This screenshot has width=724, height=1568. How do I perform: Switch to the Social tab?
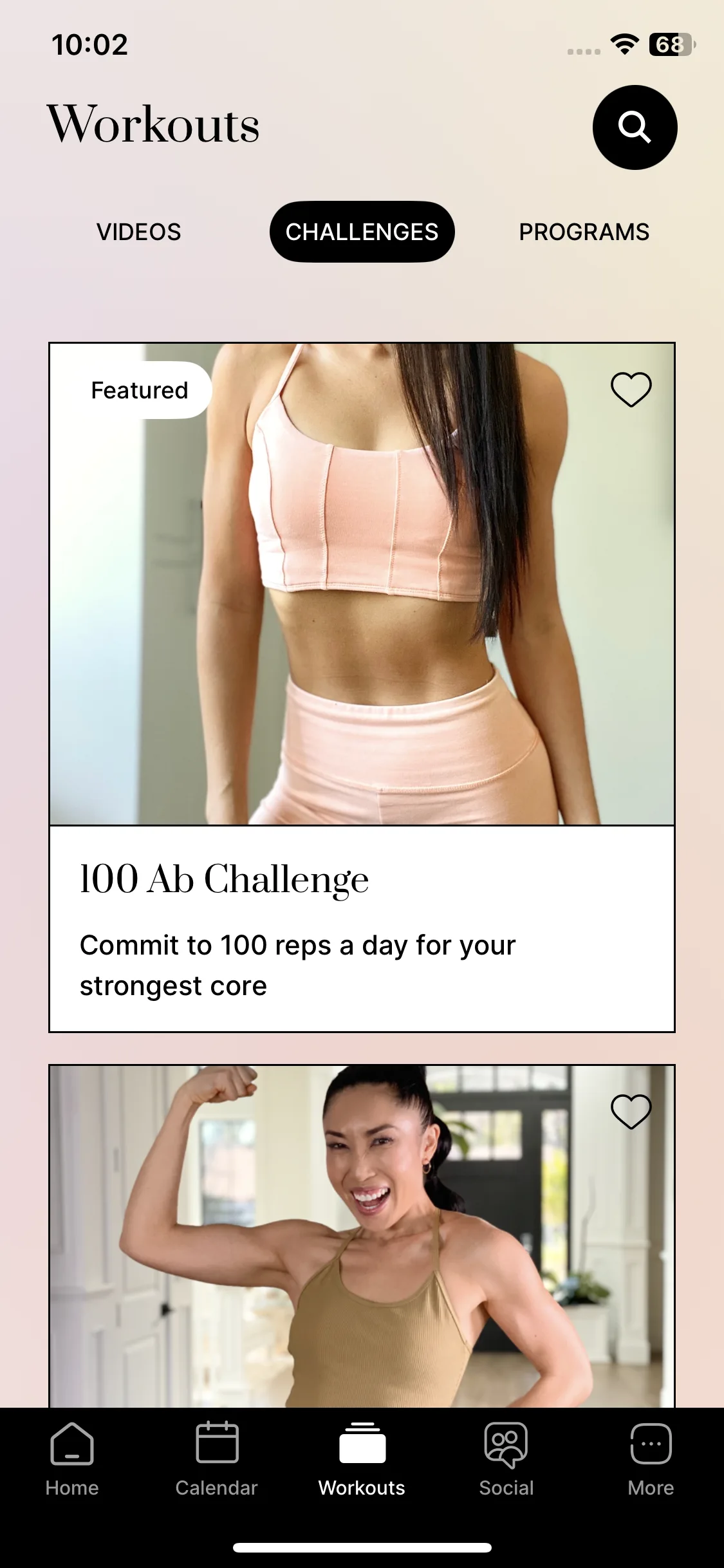pos(506,1460)
